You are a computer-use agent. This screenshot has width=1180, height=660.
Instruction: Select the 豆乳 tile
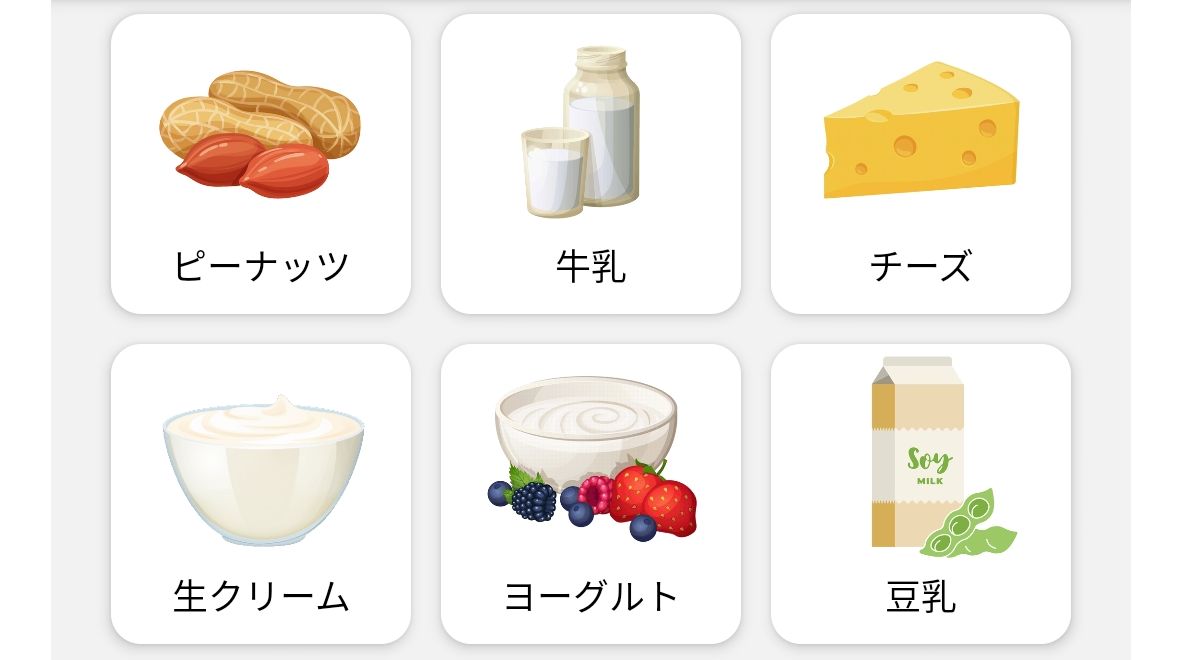920,495
